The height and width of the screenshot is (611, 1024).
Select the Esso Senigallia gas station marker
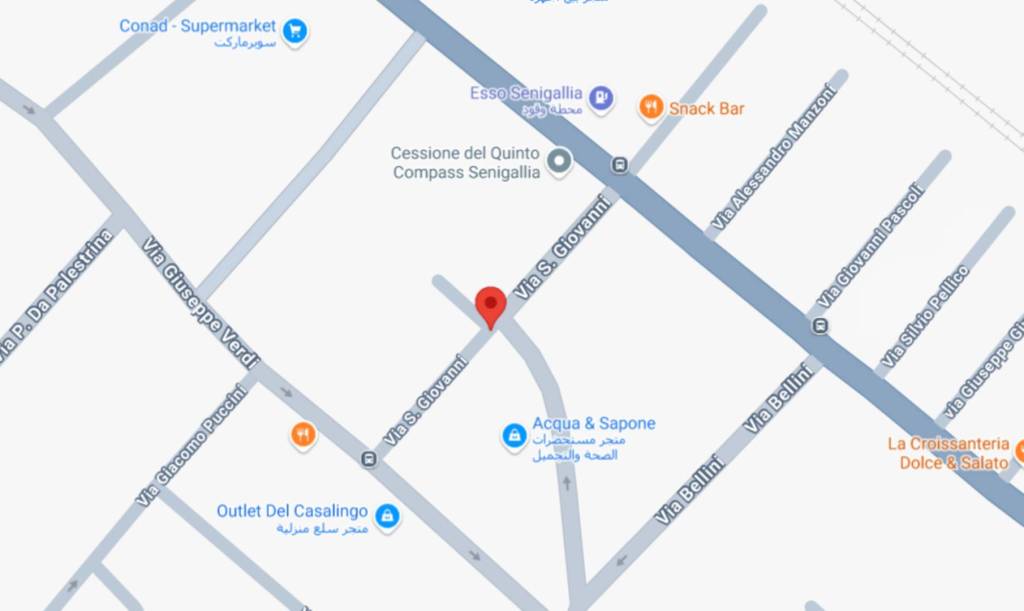600,97
